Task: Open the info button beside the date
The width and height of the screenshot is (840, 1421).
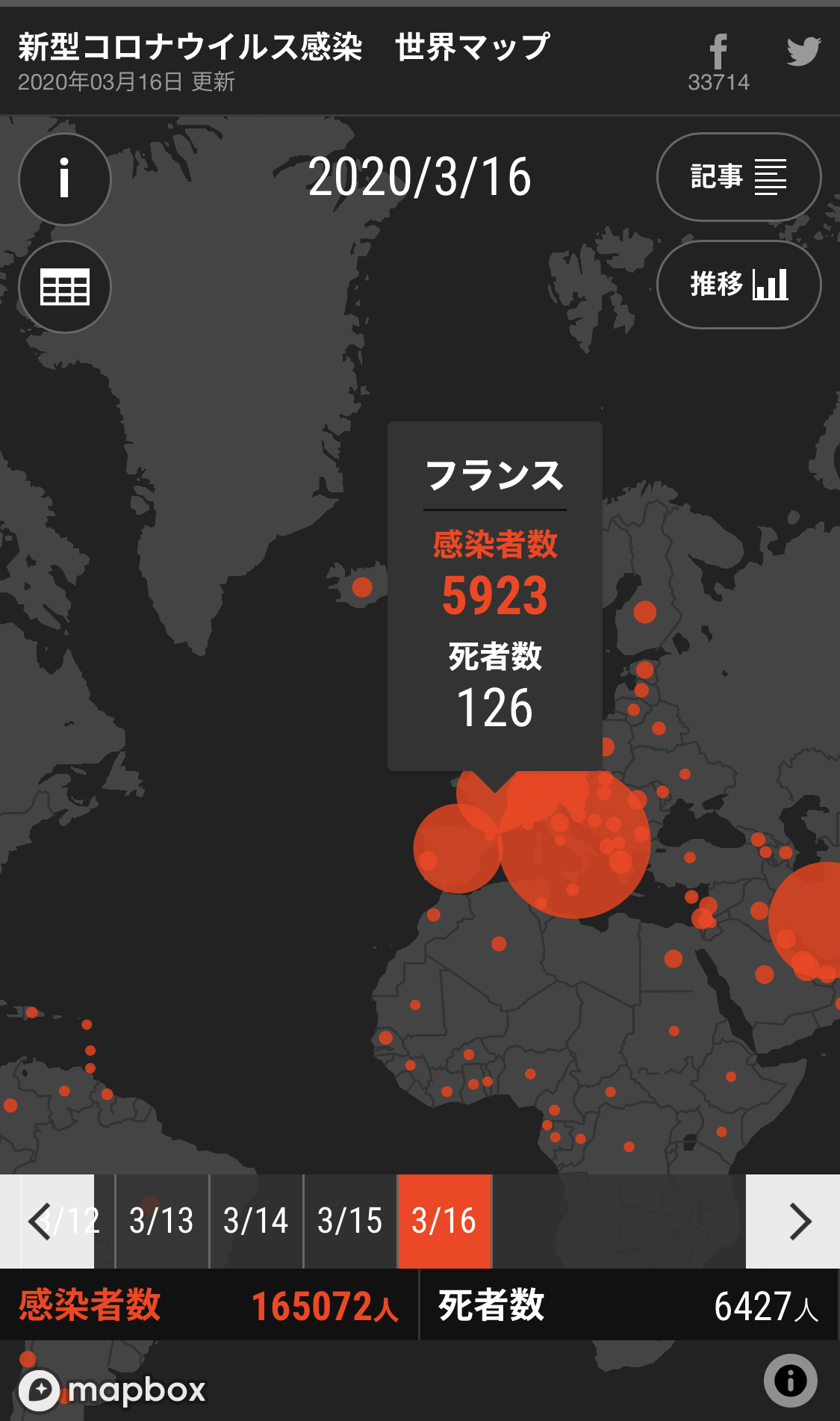Action: click(65, 179)
